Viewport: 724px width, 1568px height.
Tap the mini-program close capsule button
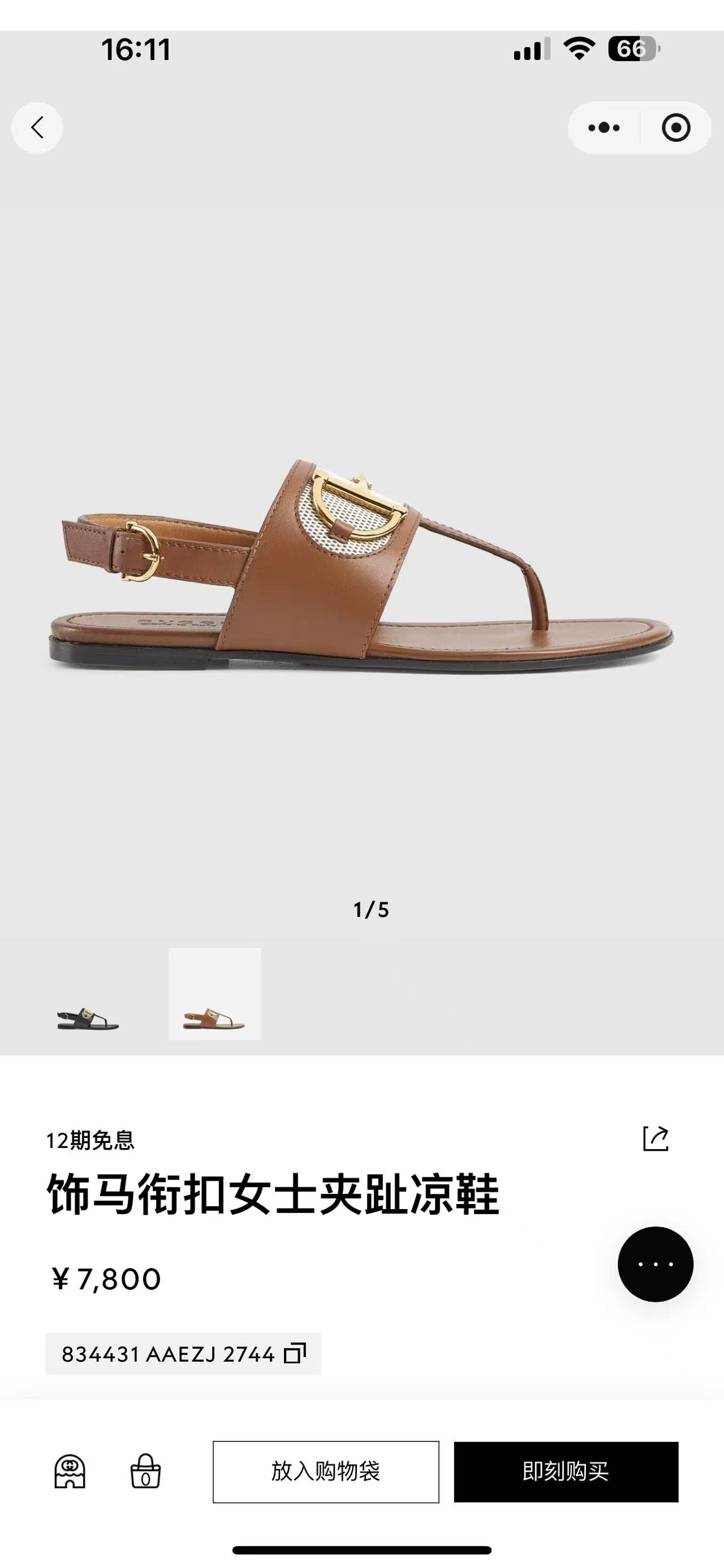pyautogui.click(x=671, y=127)
